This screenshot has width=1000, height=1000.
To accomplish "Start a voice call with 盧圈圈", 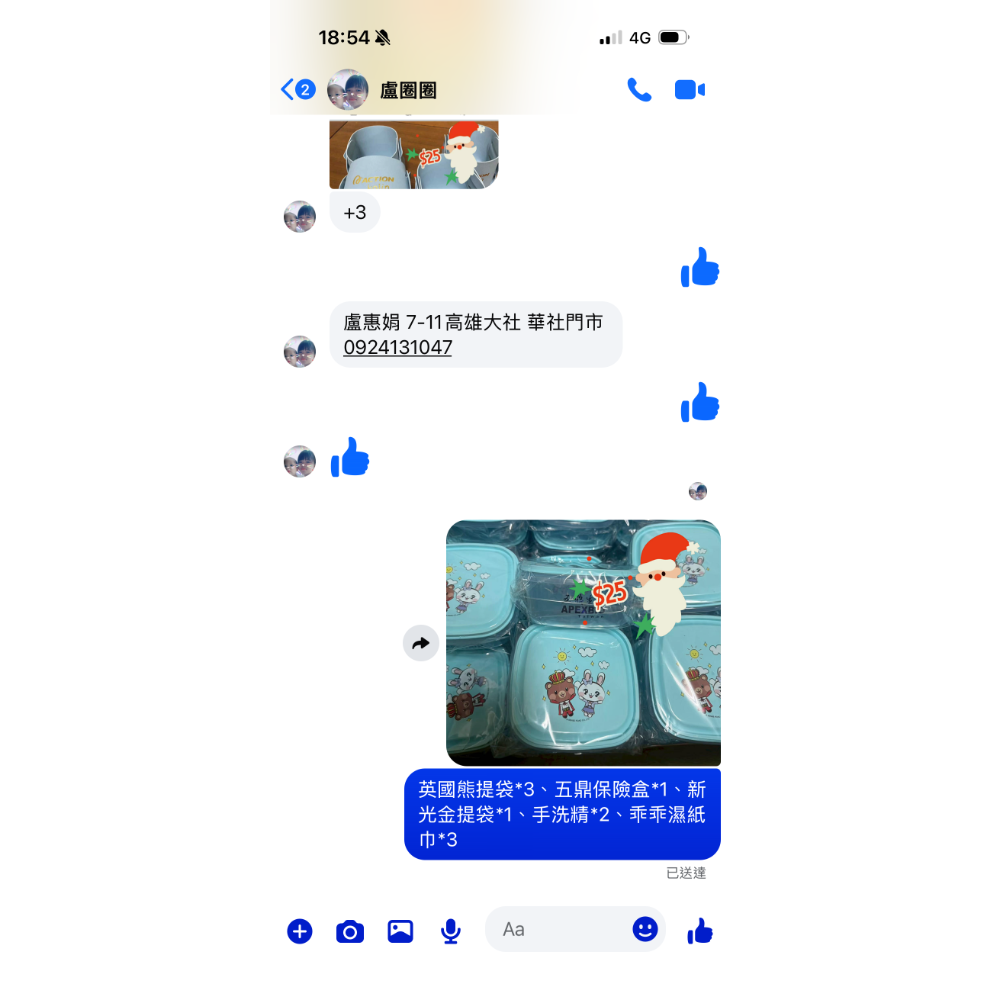I will [x=639, y=90].
